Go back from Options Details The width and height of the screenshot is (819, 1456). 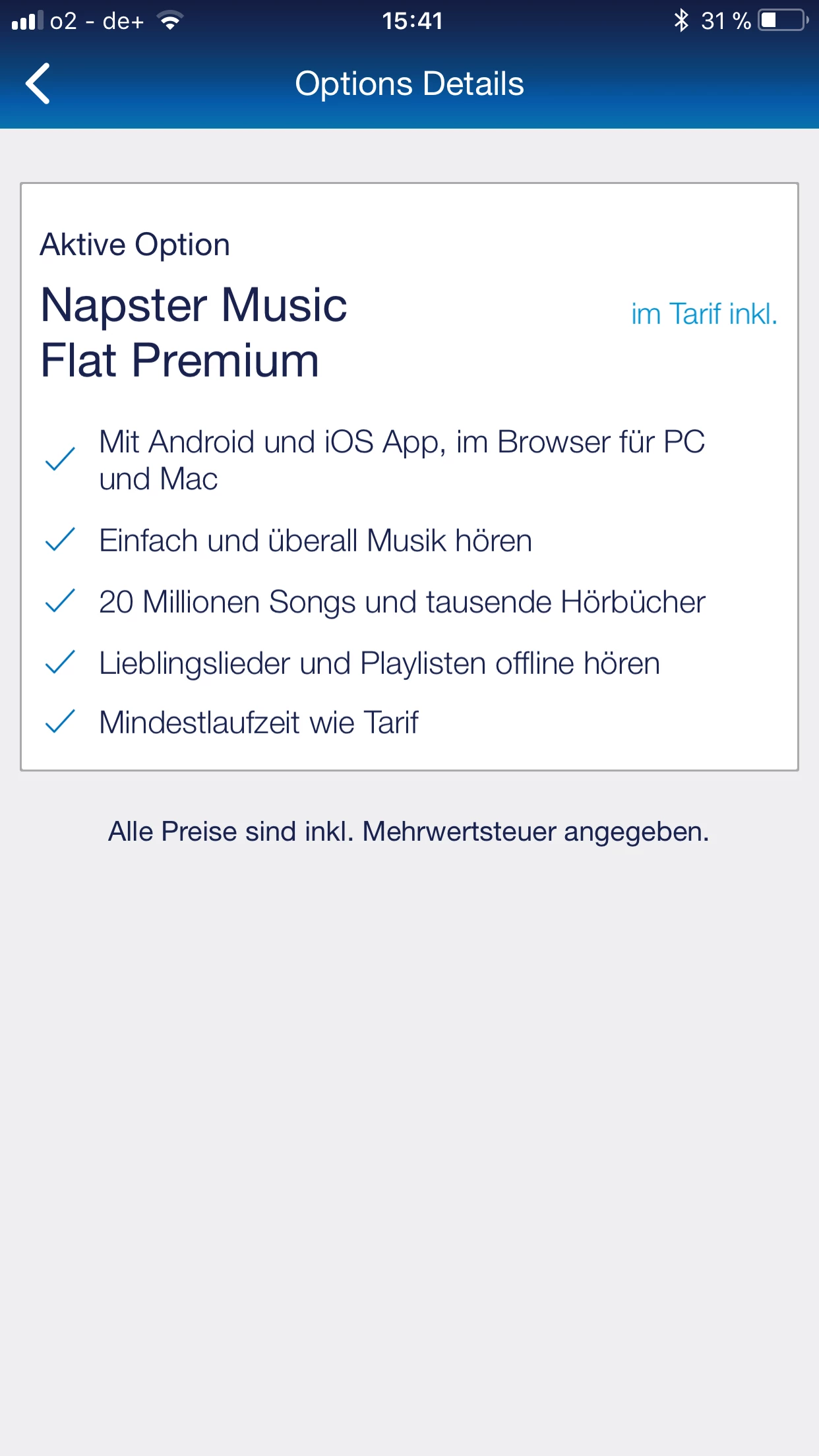click(38, 84)
